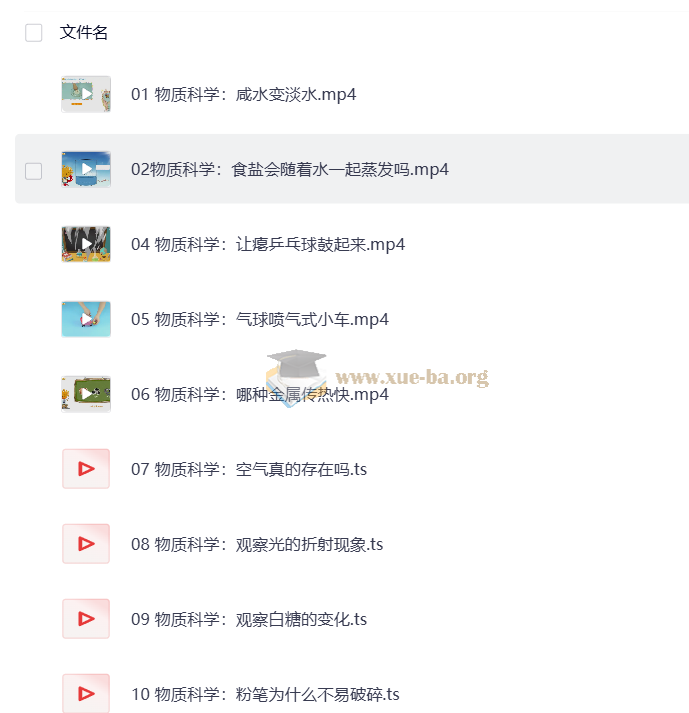The image size is (689, 713).
Task: Open 10 物质科学：粉笔为什么不易破碎.ts
Action: click(265, 694)
